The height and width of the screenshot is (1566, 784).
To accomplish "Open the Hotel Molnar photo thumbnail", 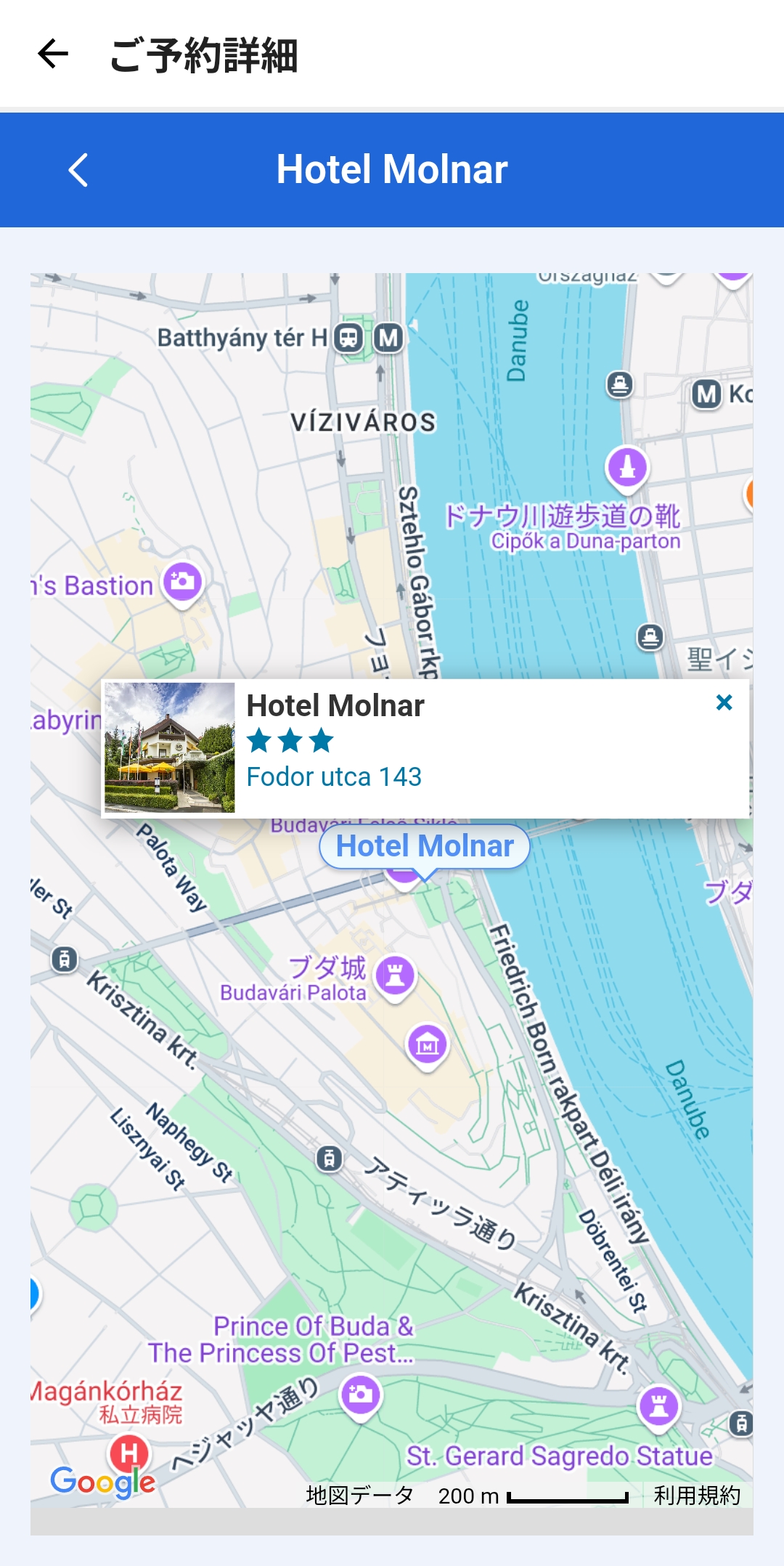I will coord(170,747).
